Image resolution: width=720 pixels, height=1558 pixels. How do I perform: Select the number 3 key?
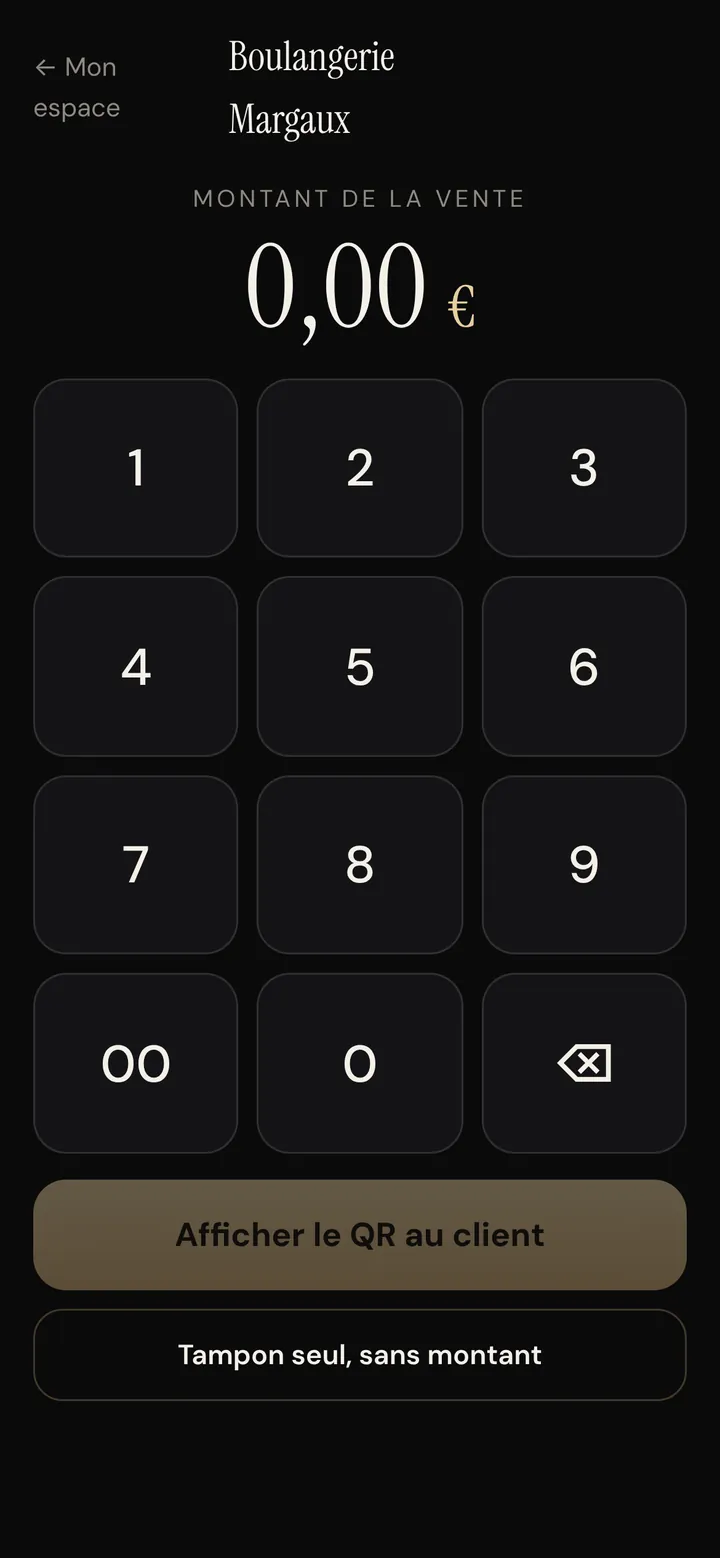[584, 468]
